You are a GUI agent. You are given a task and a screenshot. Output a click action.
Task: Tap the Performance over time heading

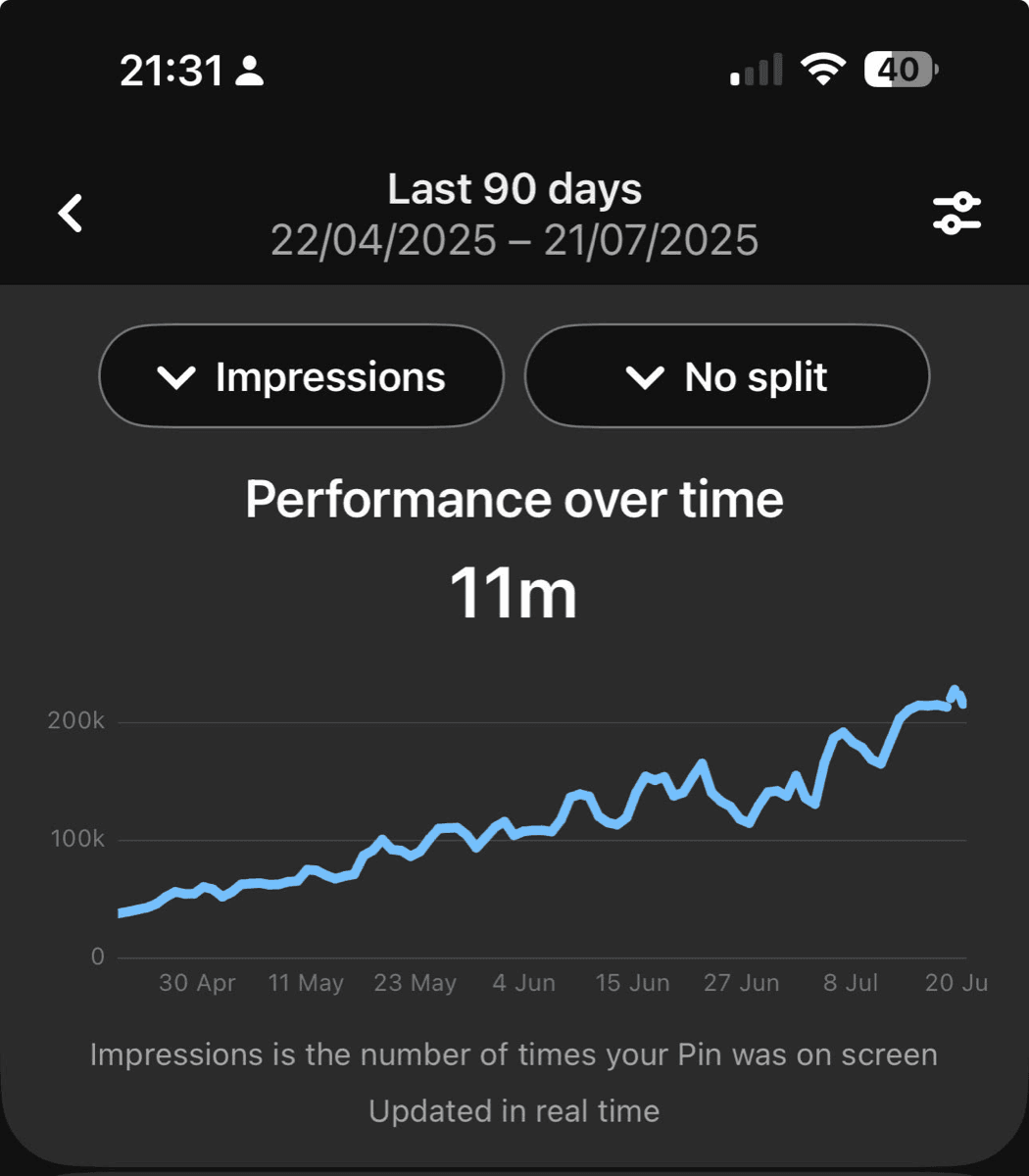coord(514,498)
